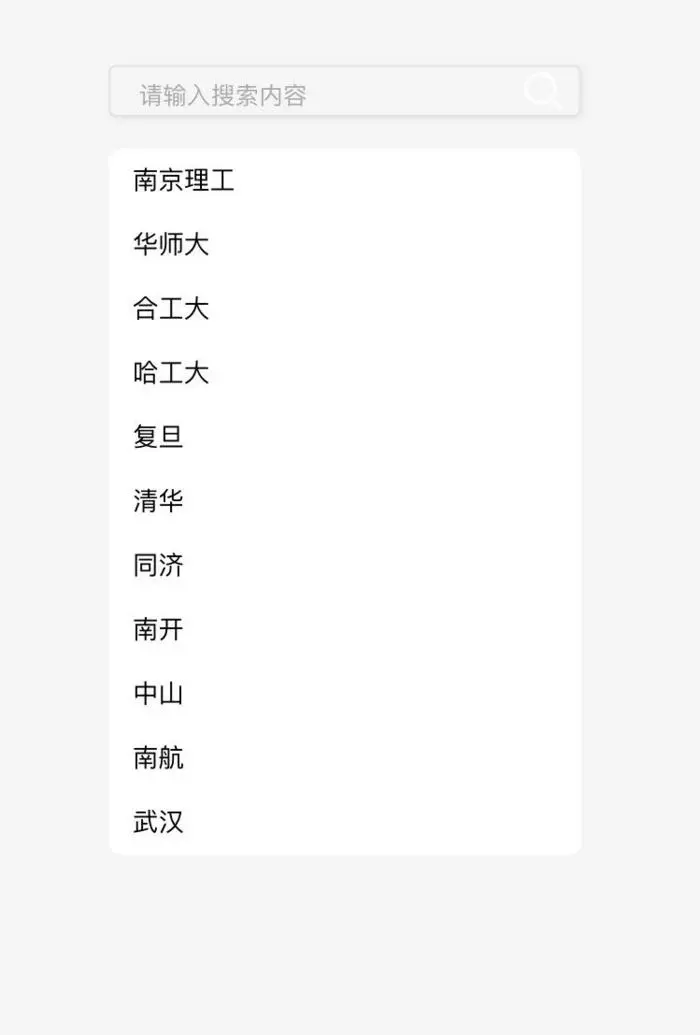Select 武汉 at the list bottom
The image size is (700, 1035).
[x=159, y=822]
